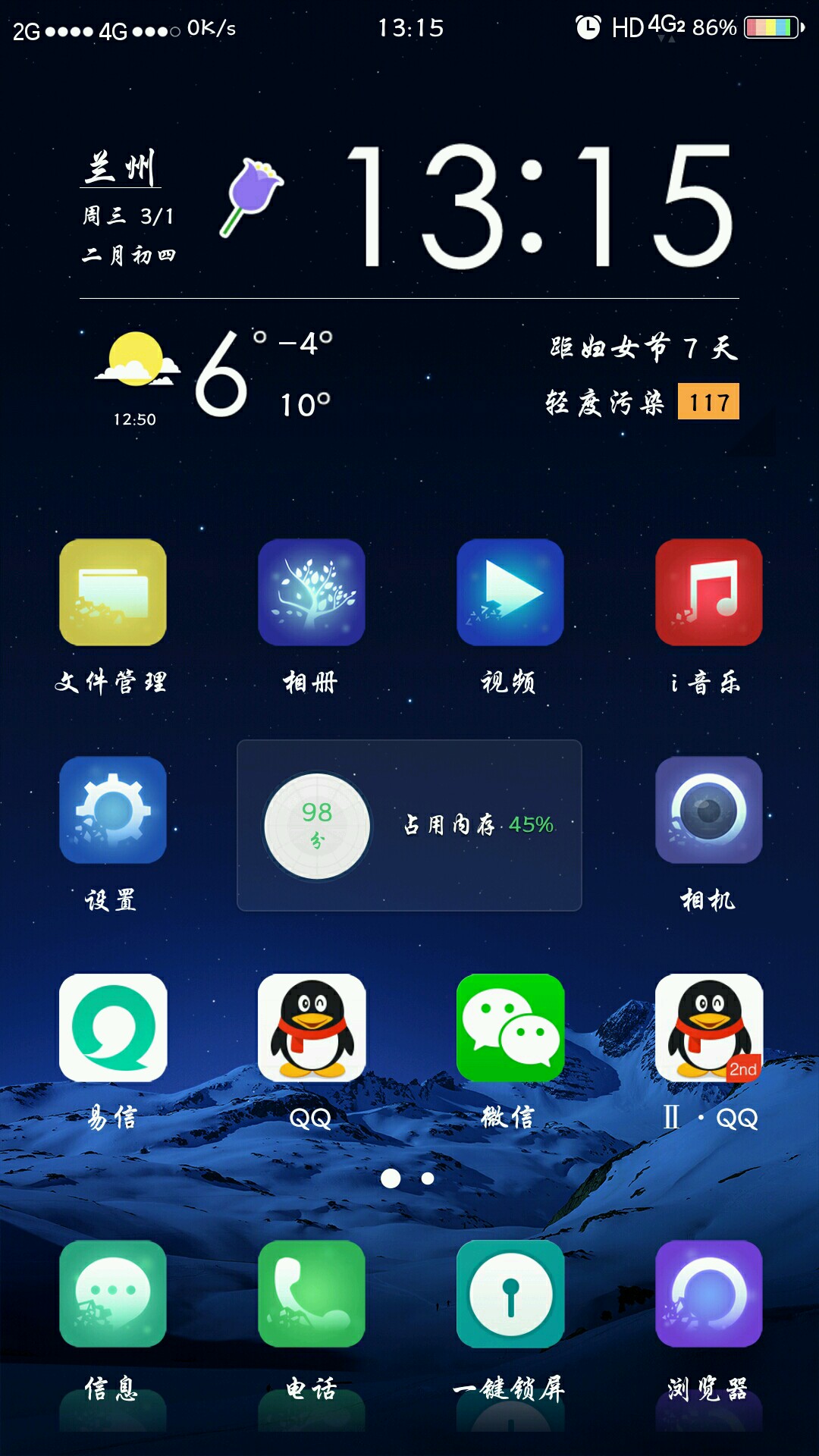The width and height of the screenshot is (819, 1456).
Task: Open the i音乐 music app
Action: pyautogui.click(x=709, y=592)
